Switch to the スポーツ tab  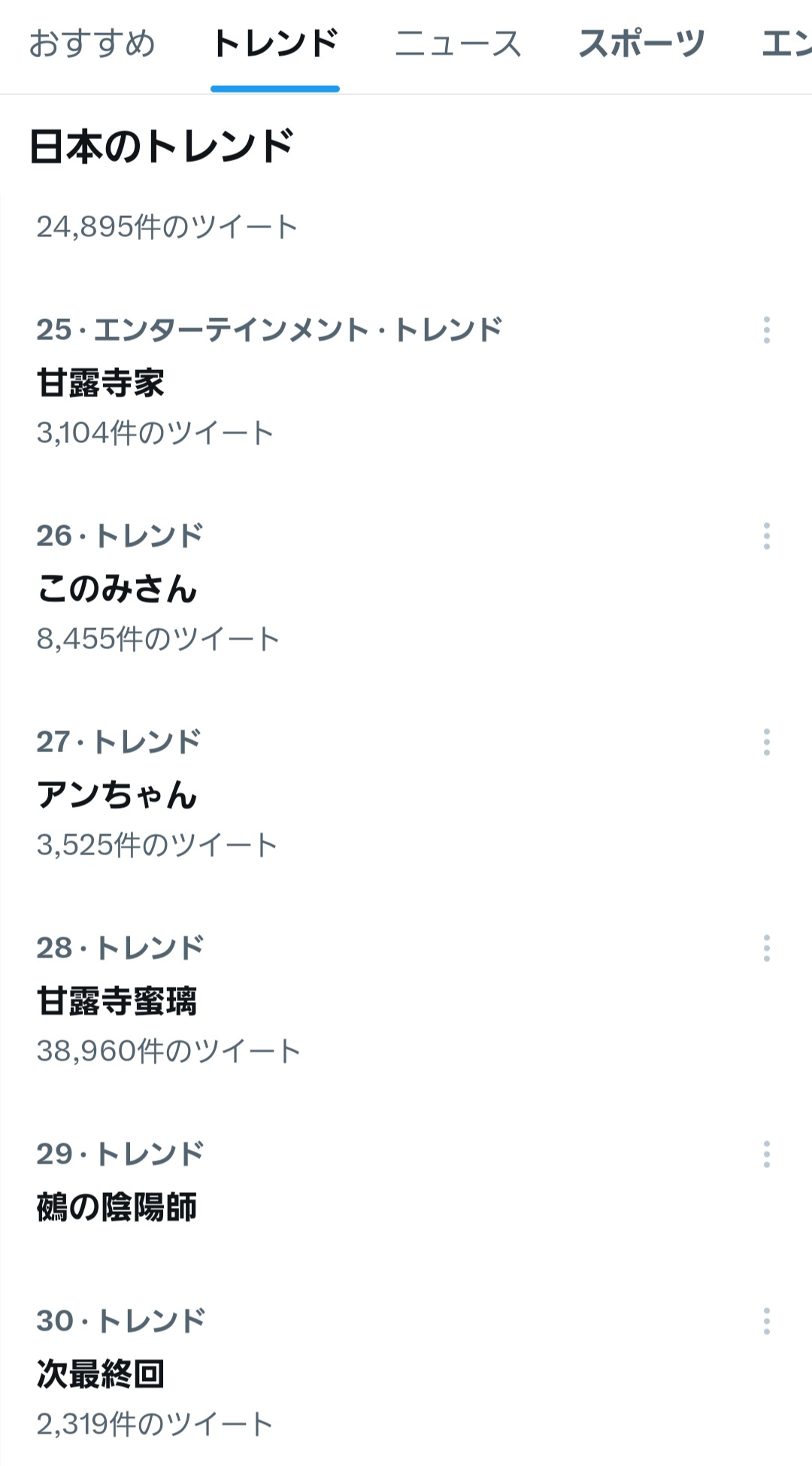[x=641, y=44]
